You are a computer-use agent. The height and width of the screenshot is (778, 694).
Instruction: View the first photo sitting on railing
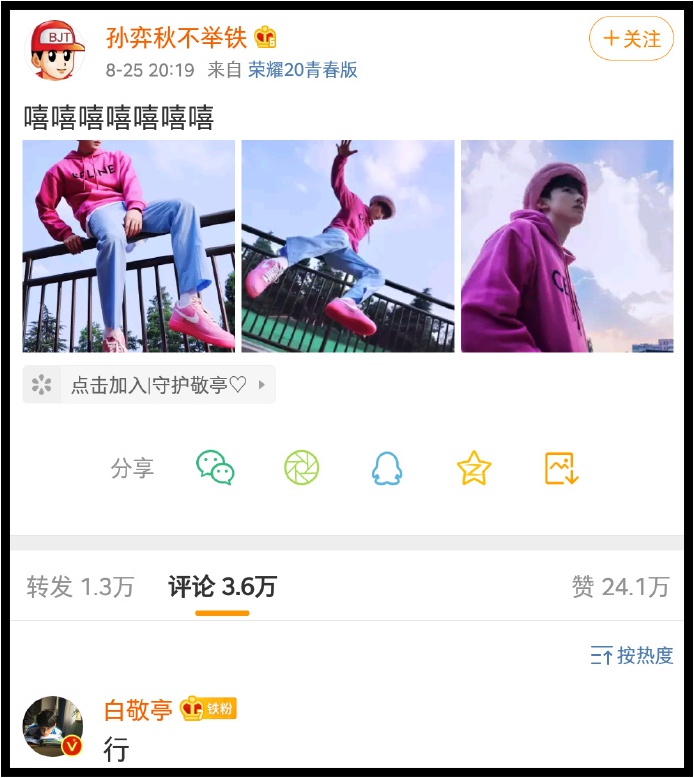[129, 246]
